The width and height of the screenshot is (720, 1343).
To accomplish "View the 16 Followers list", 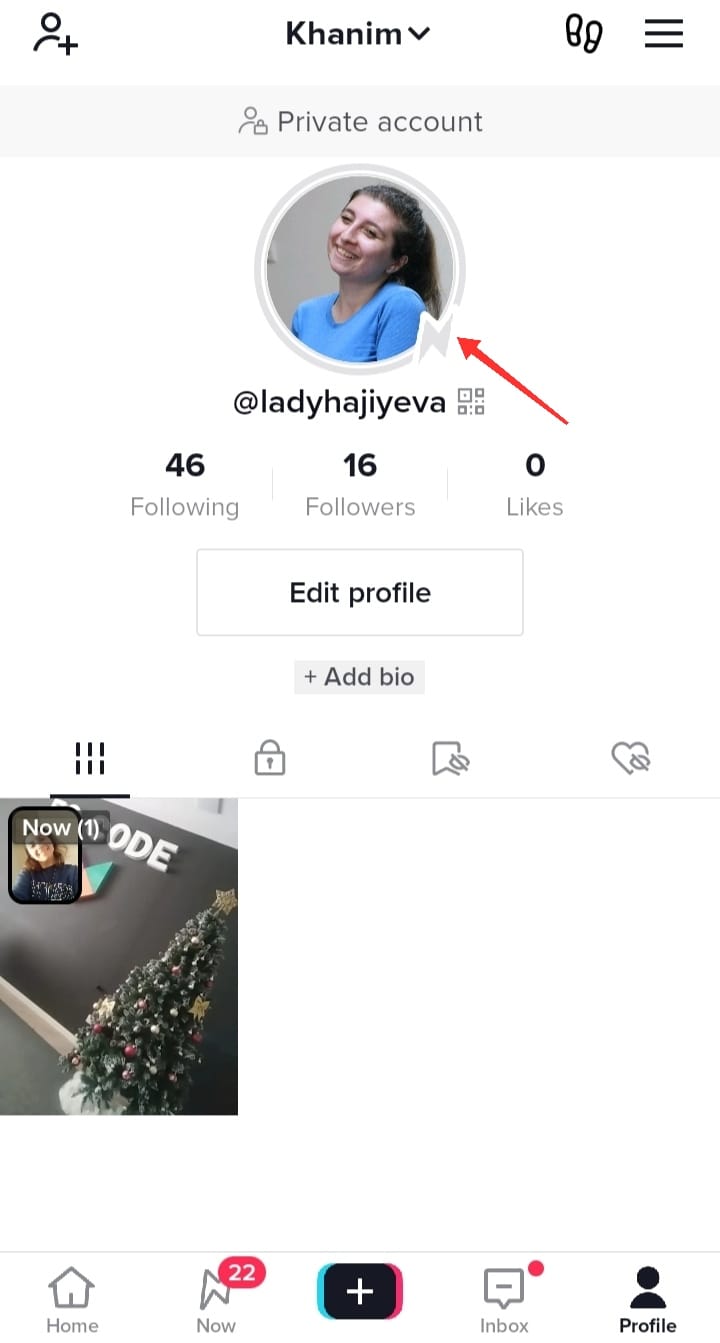I will click(360, 484).
